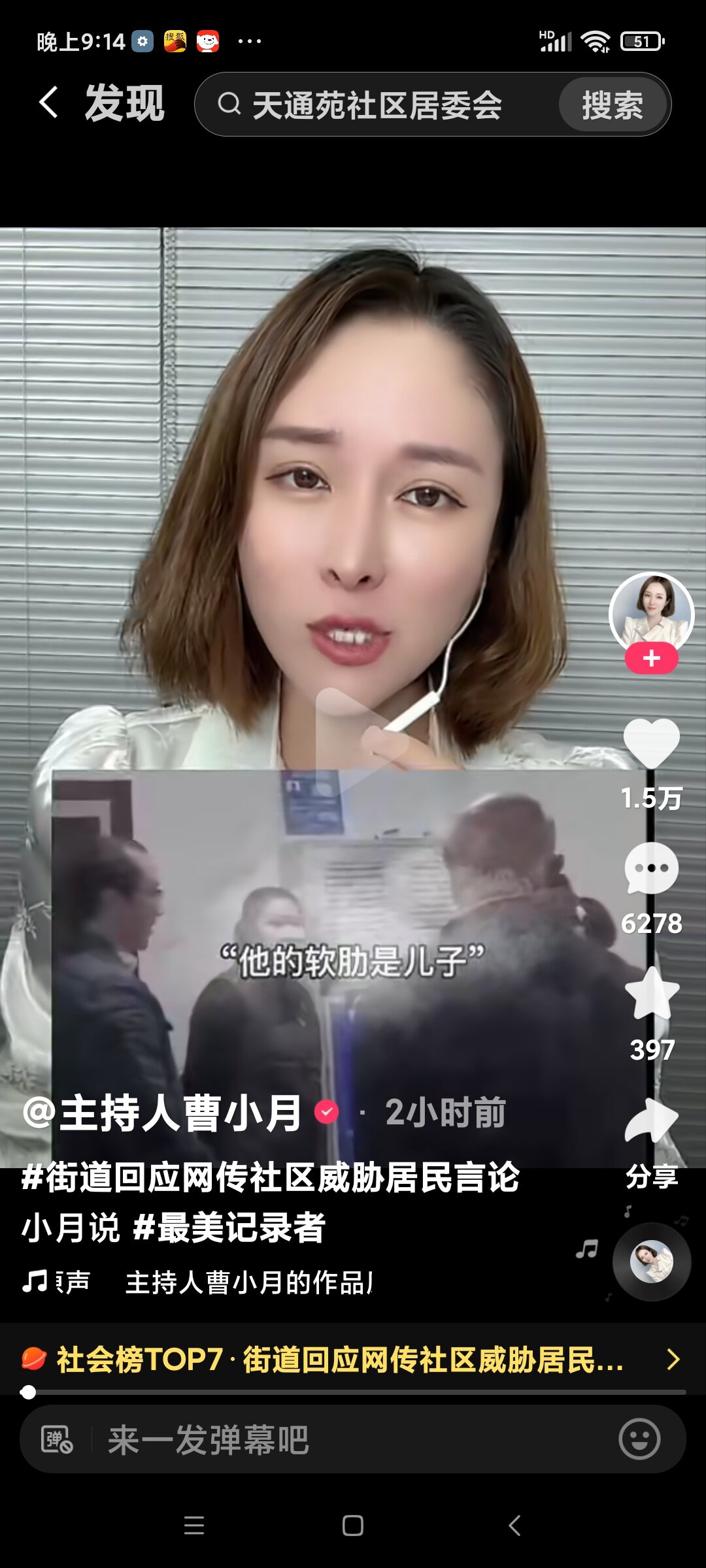Tap the system home button
This screenshot has width=706, height=1568.
point(353,1526)
